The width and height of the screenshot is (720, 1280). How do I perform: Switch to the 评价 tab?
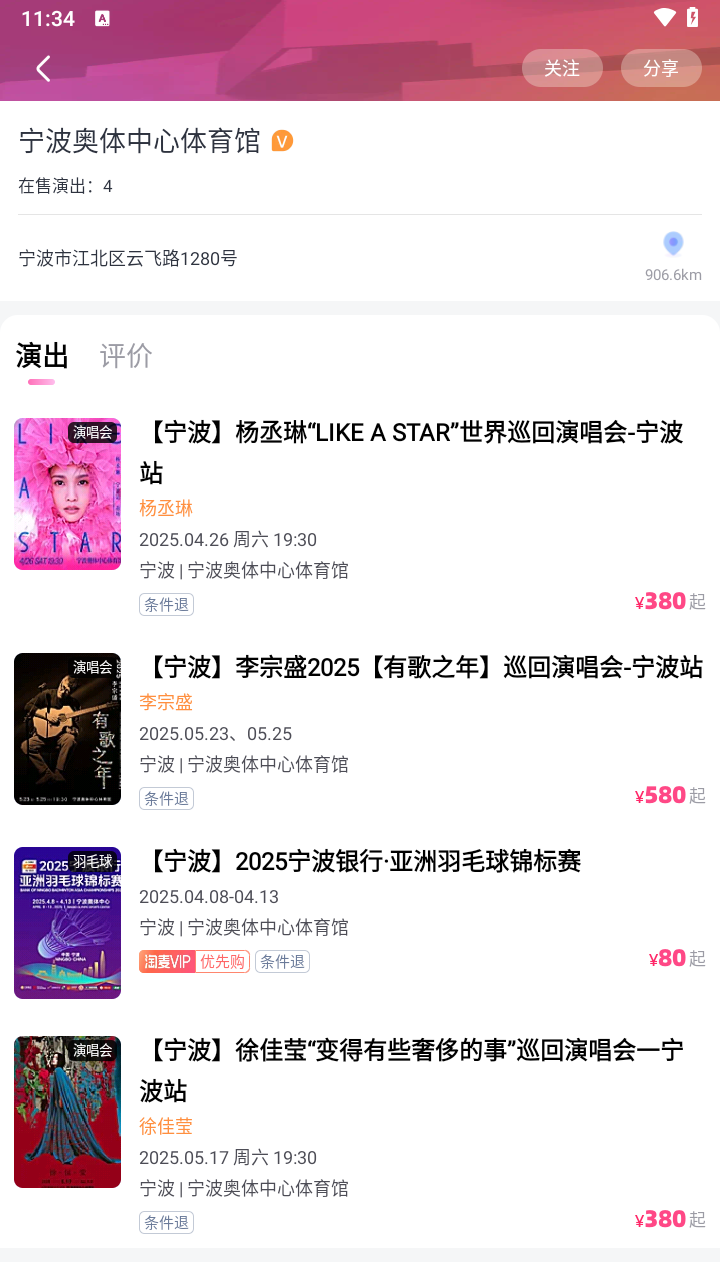tap(126, 356)
